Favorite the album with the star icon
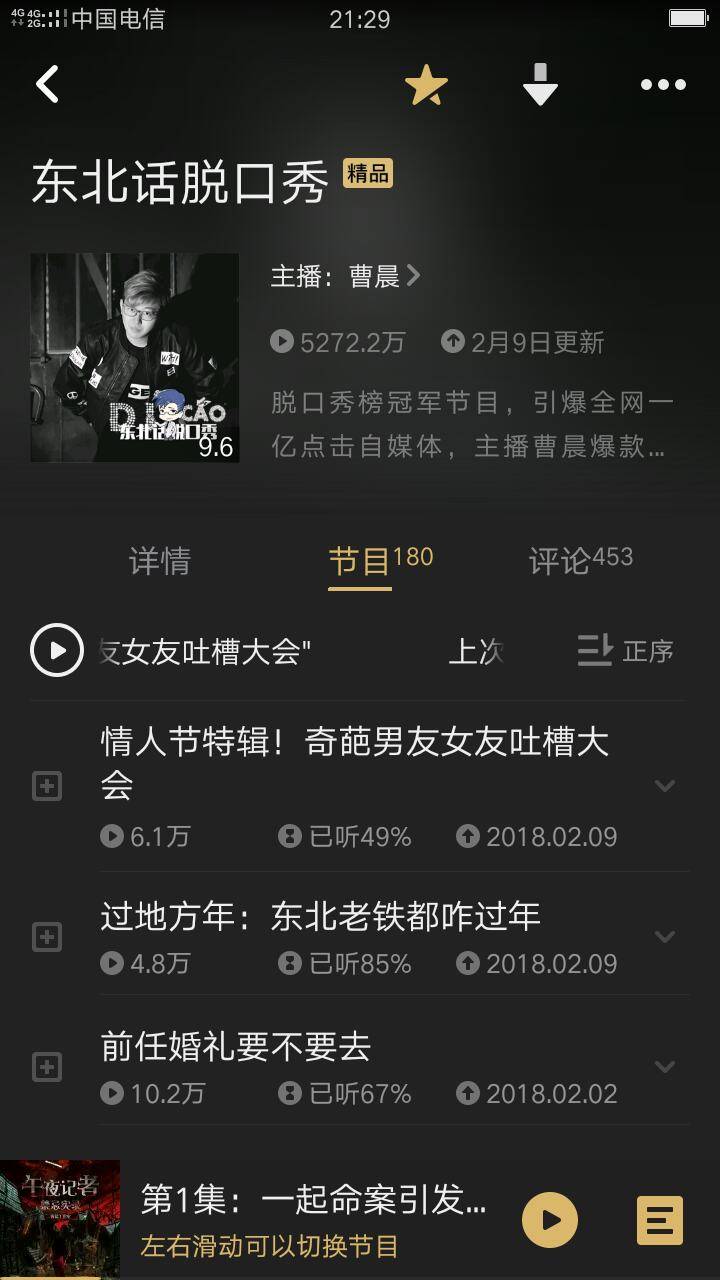Image resolution: width=720 pixels, height=1280 pixels. click(425, 84)
